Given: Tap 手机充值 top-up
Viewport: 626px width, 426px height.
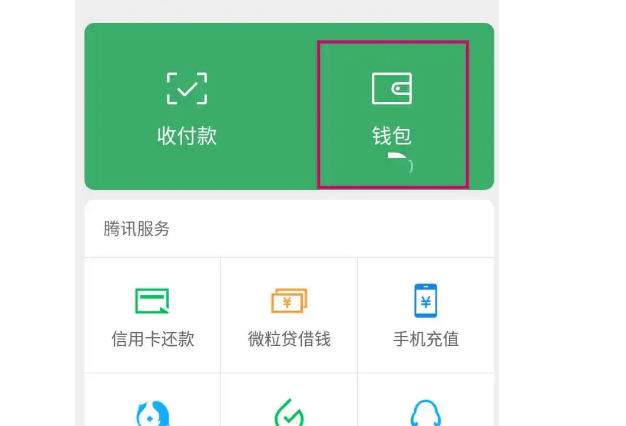Looking at the screenshot, I should tap(426, 316).
